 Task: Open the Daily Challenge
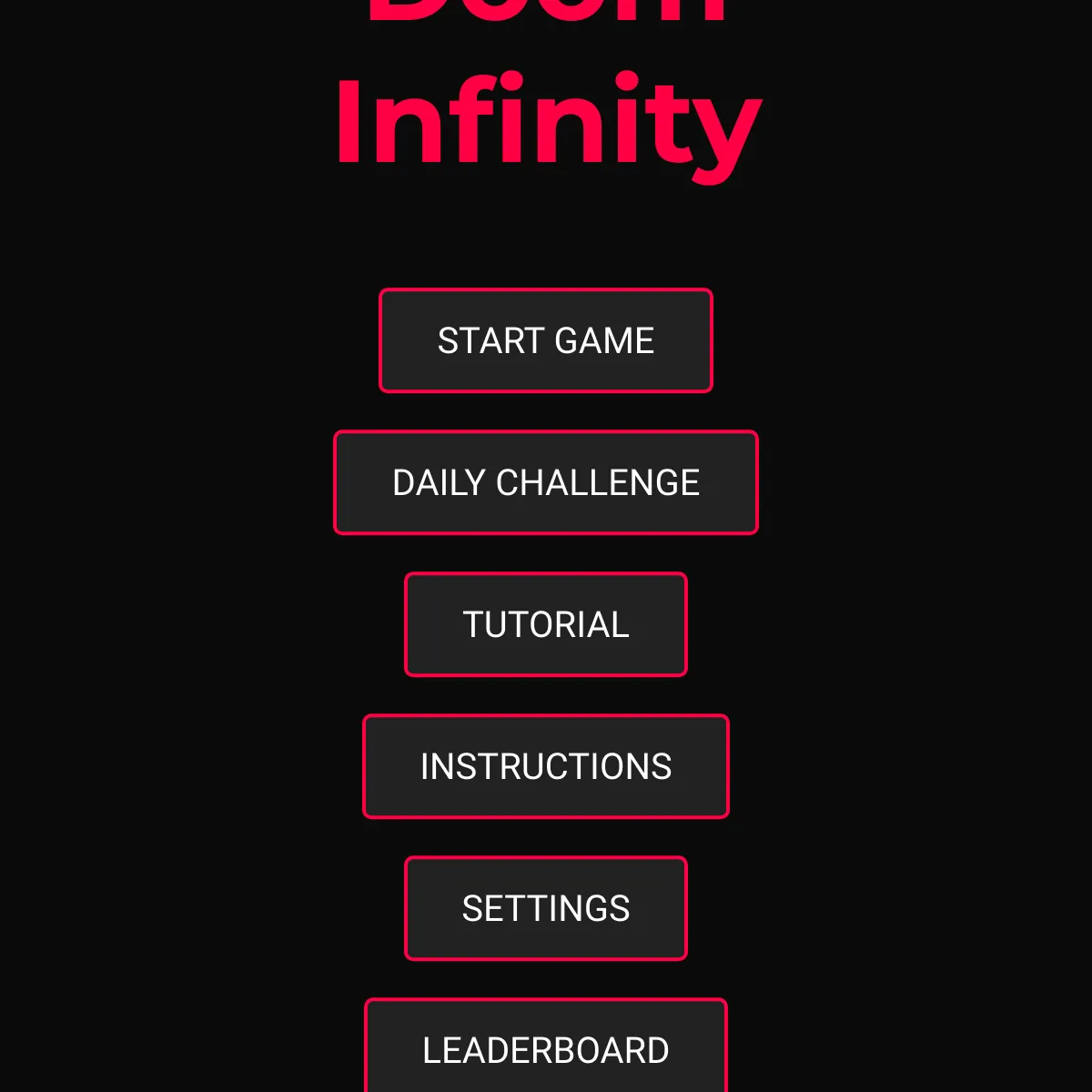click(546, 482)
